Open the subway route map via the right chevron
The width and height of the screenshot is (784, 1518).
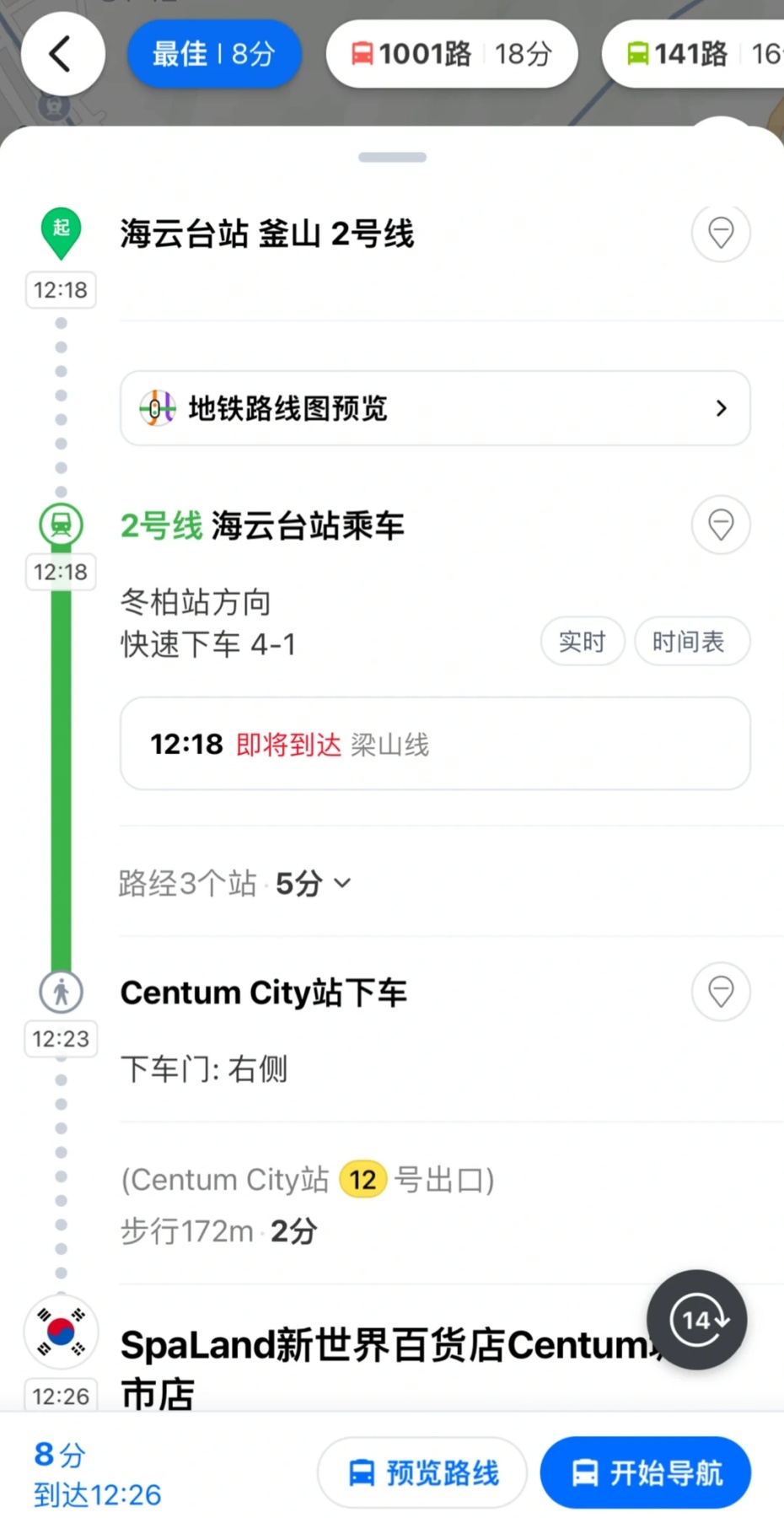tap(721, 408)
